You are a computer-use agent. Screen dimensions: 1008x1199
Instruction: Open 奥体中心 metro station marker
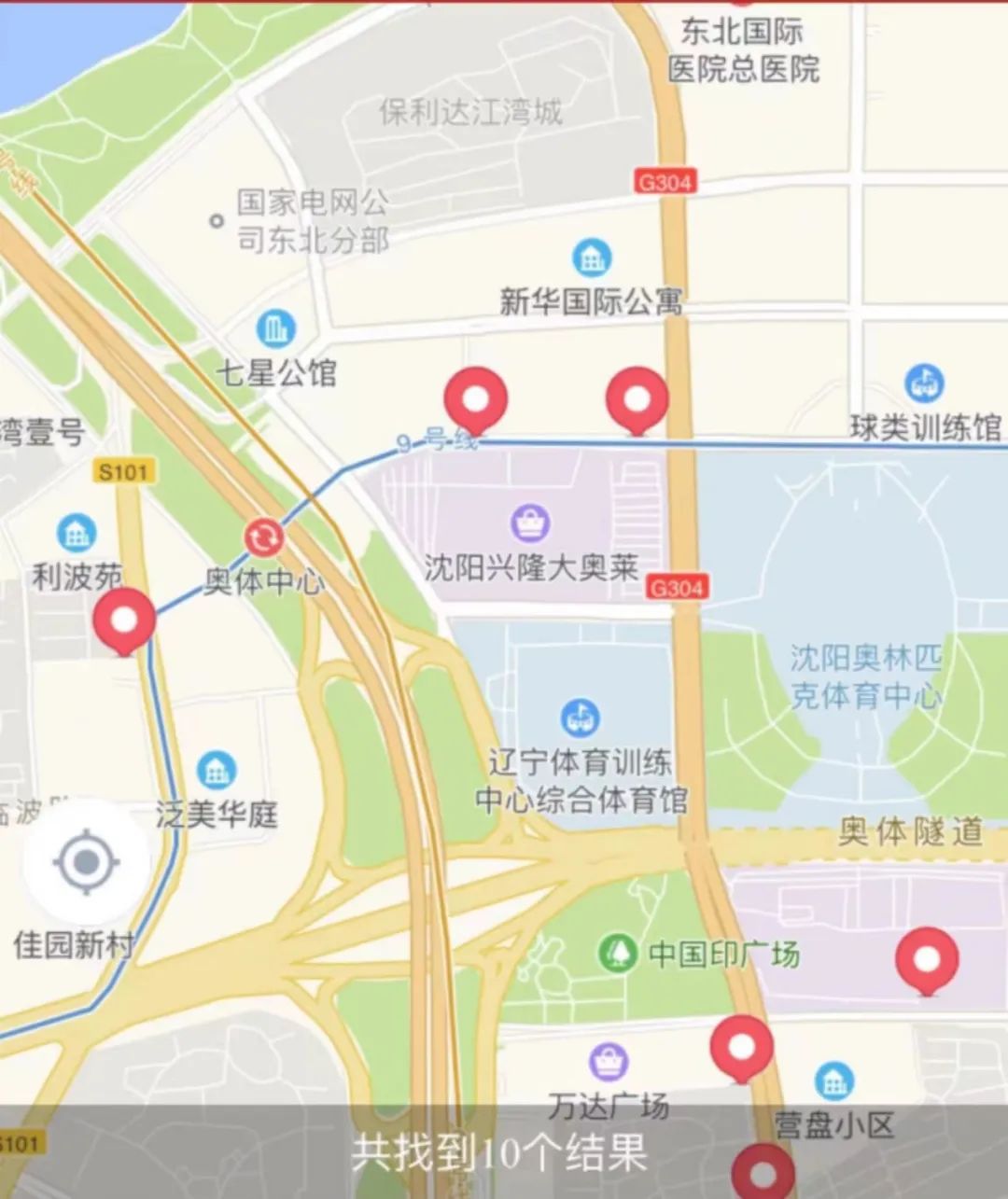(263, 538)
